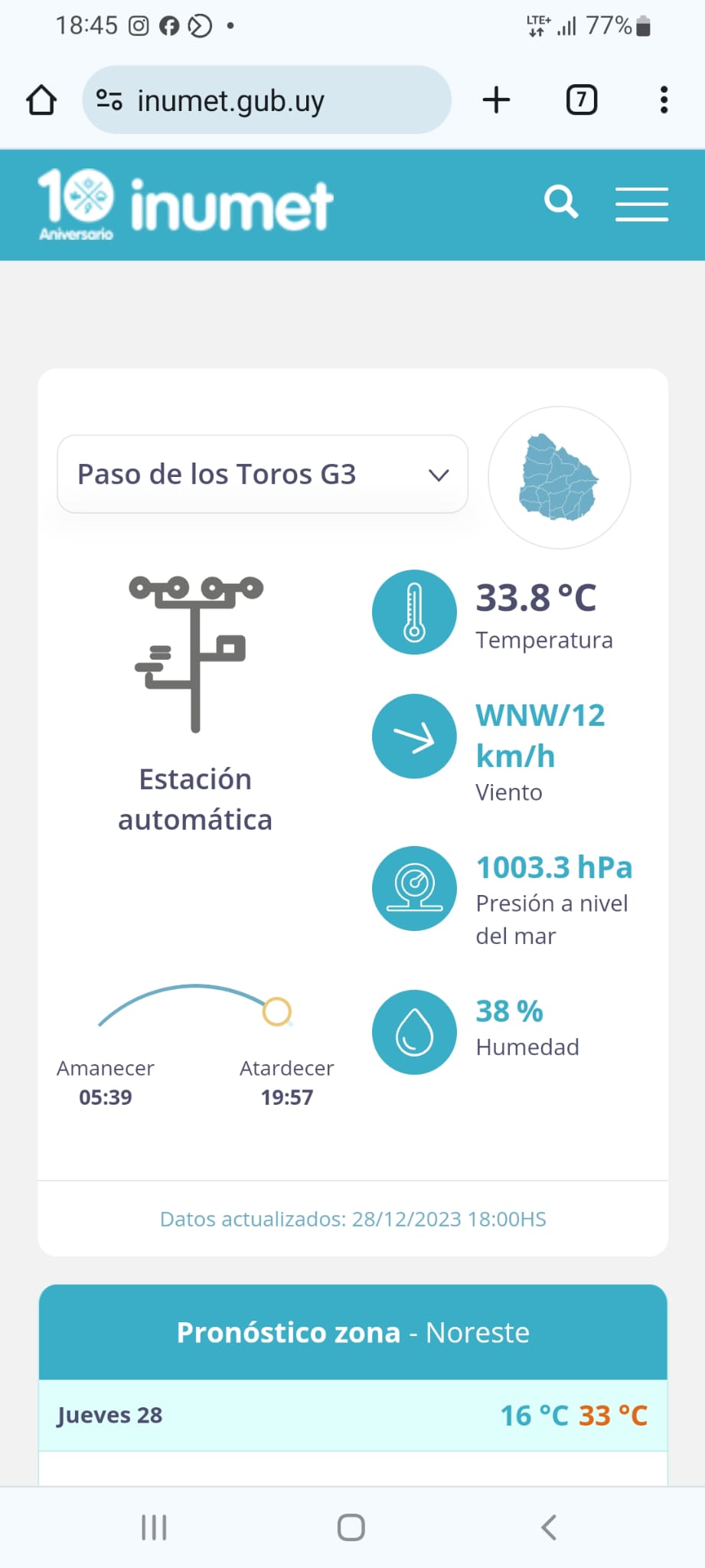Open the browser overflow menu
The image size is (705, 1568).
click(664, 100)
